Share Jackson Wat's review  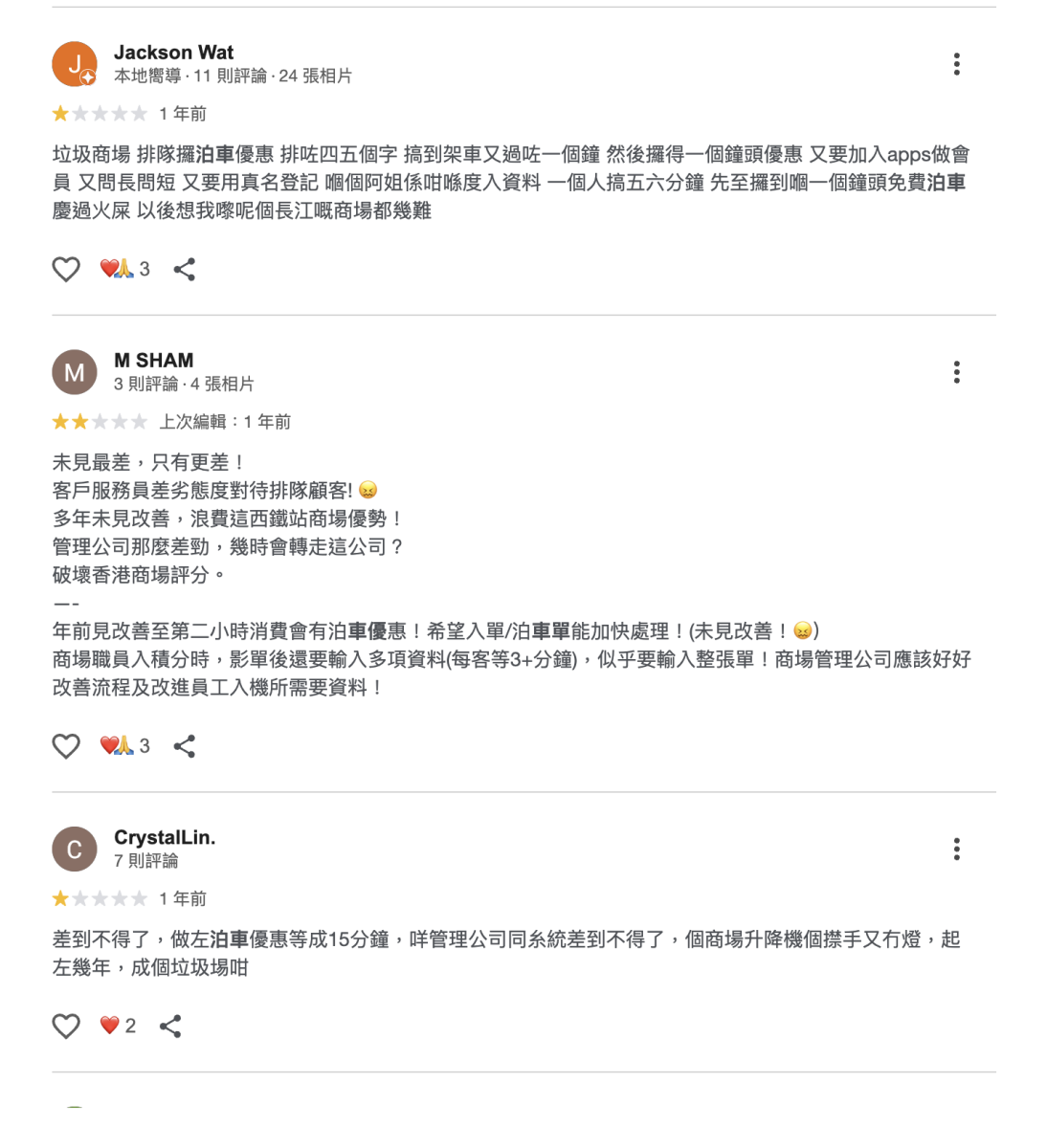(185, 270)
